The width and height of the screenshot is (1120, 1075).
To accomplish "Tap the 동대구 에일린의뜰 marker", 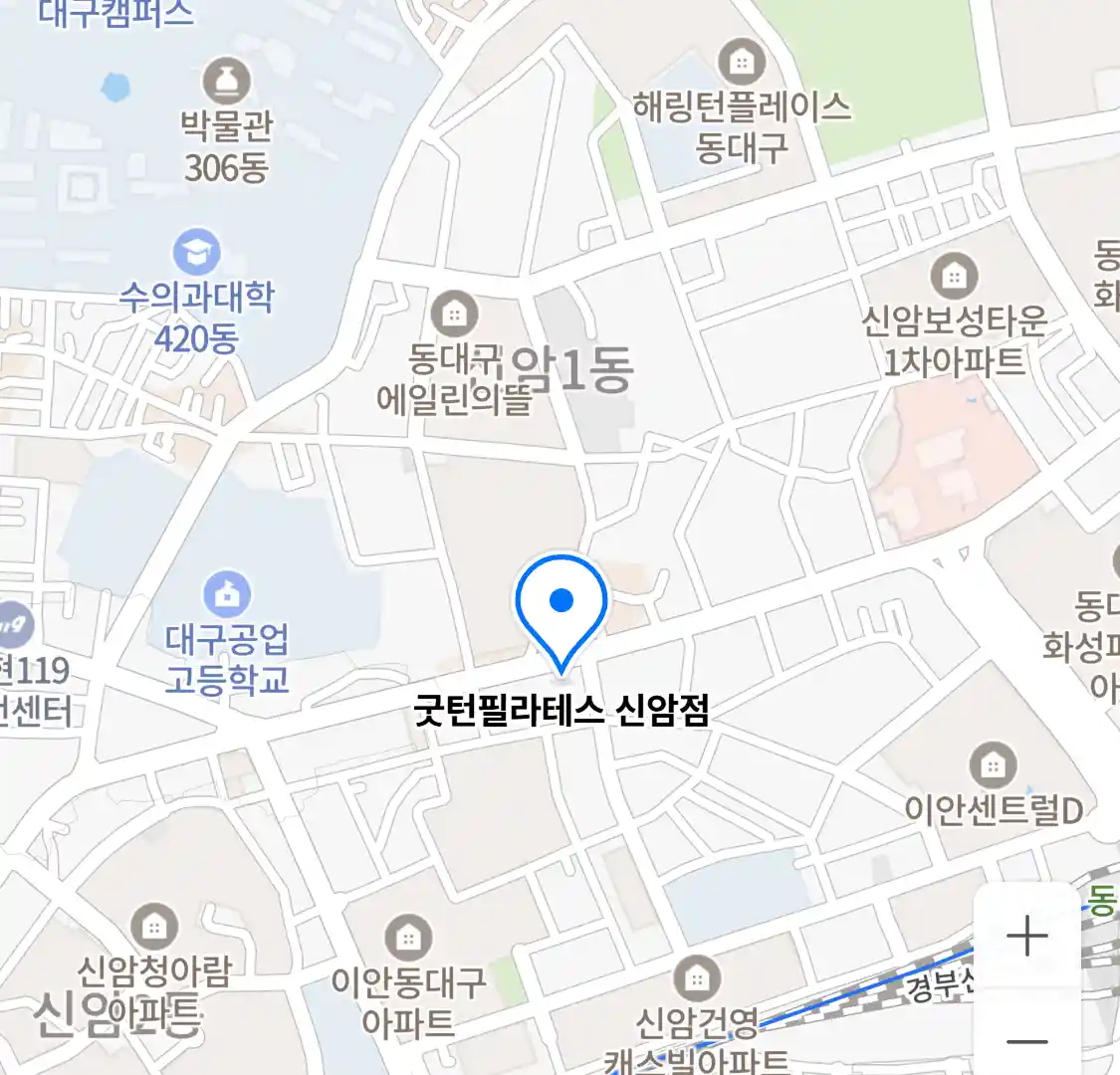I will pos(454,316).
